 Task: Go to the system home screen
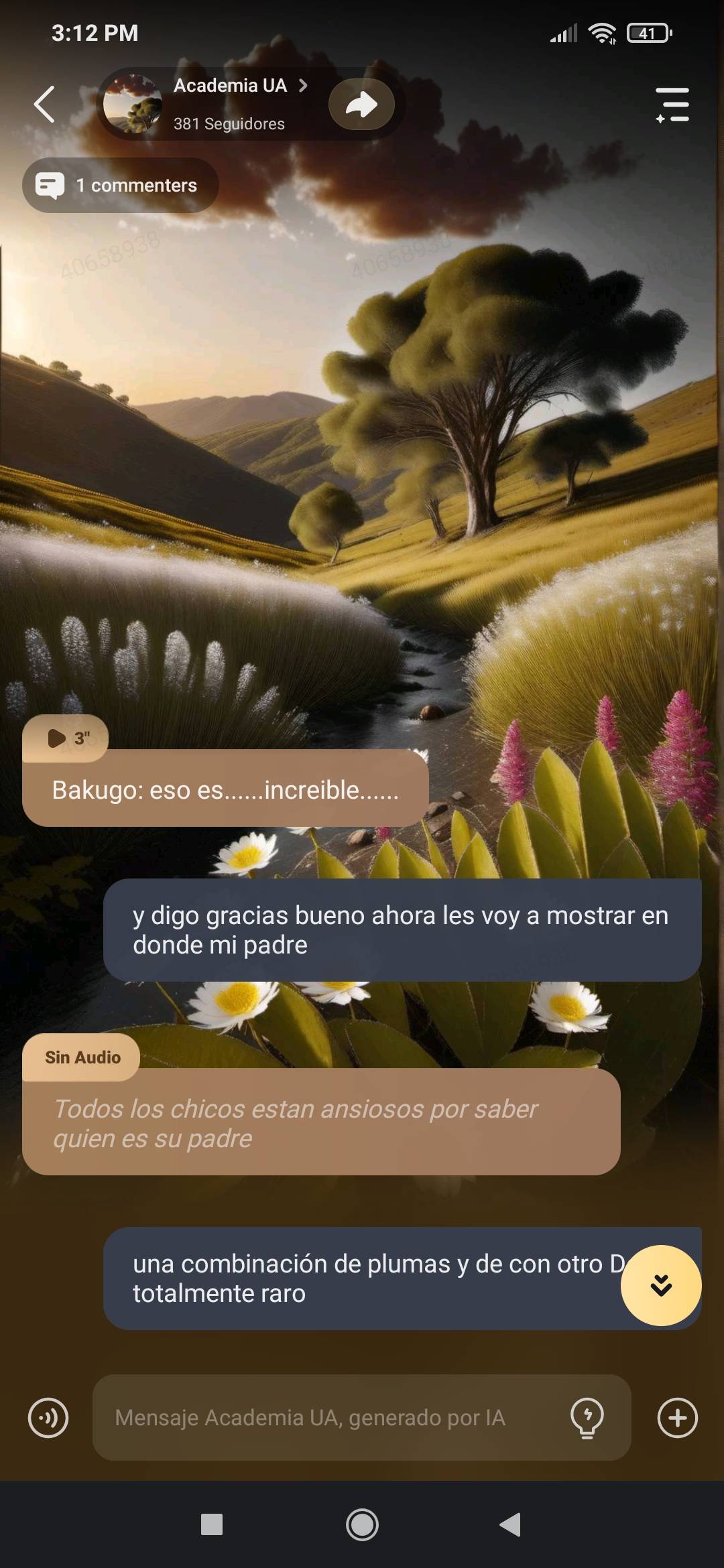[362, 1525]
